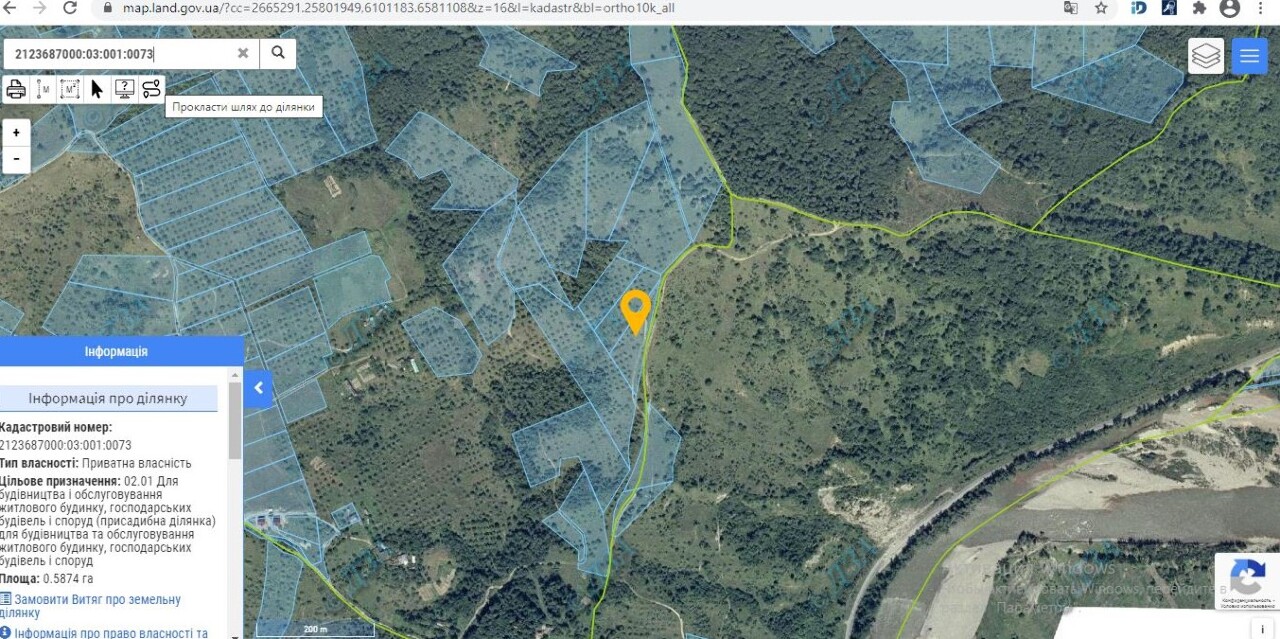This screenshot has height=639, width=1280.
Task: Open the help question-mark tool
Action: (124, 89)
